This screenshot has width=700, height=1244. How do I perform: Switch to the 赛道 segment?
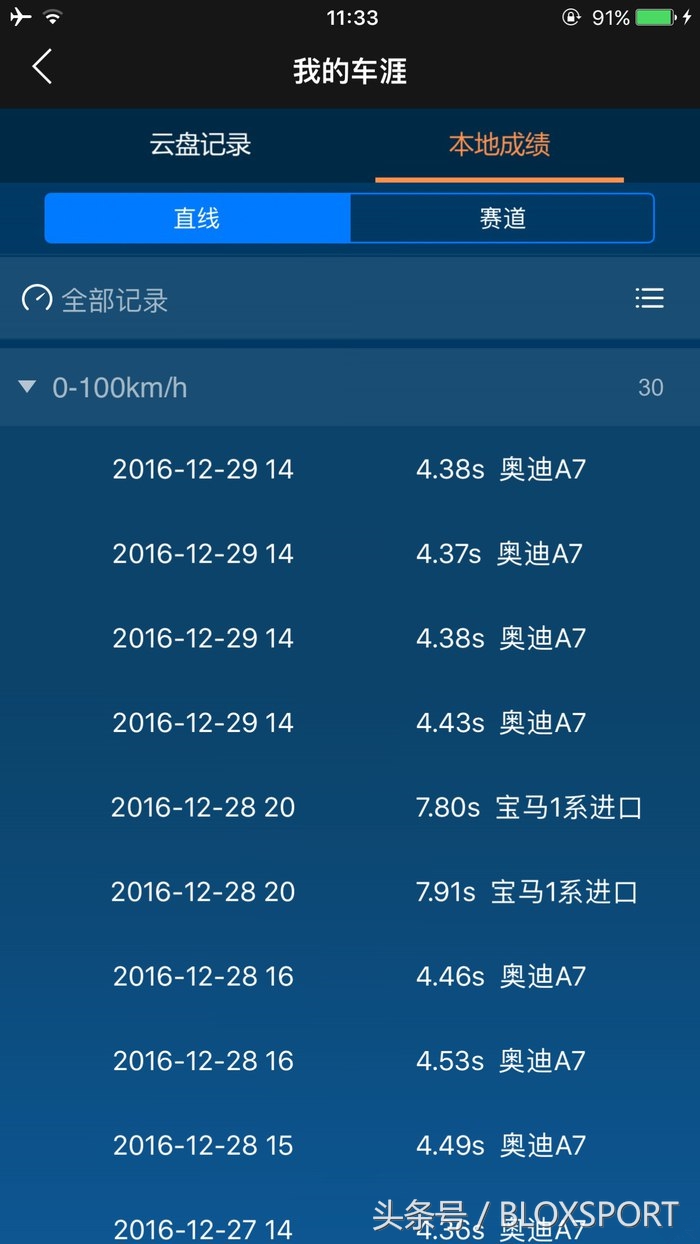click(502, 218)
